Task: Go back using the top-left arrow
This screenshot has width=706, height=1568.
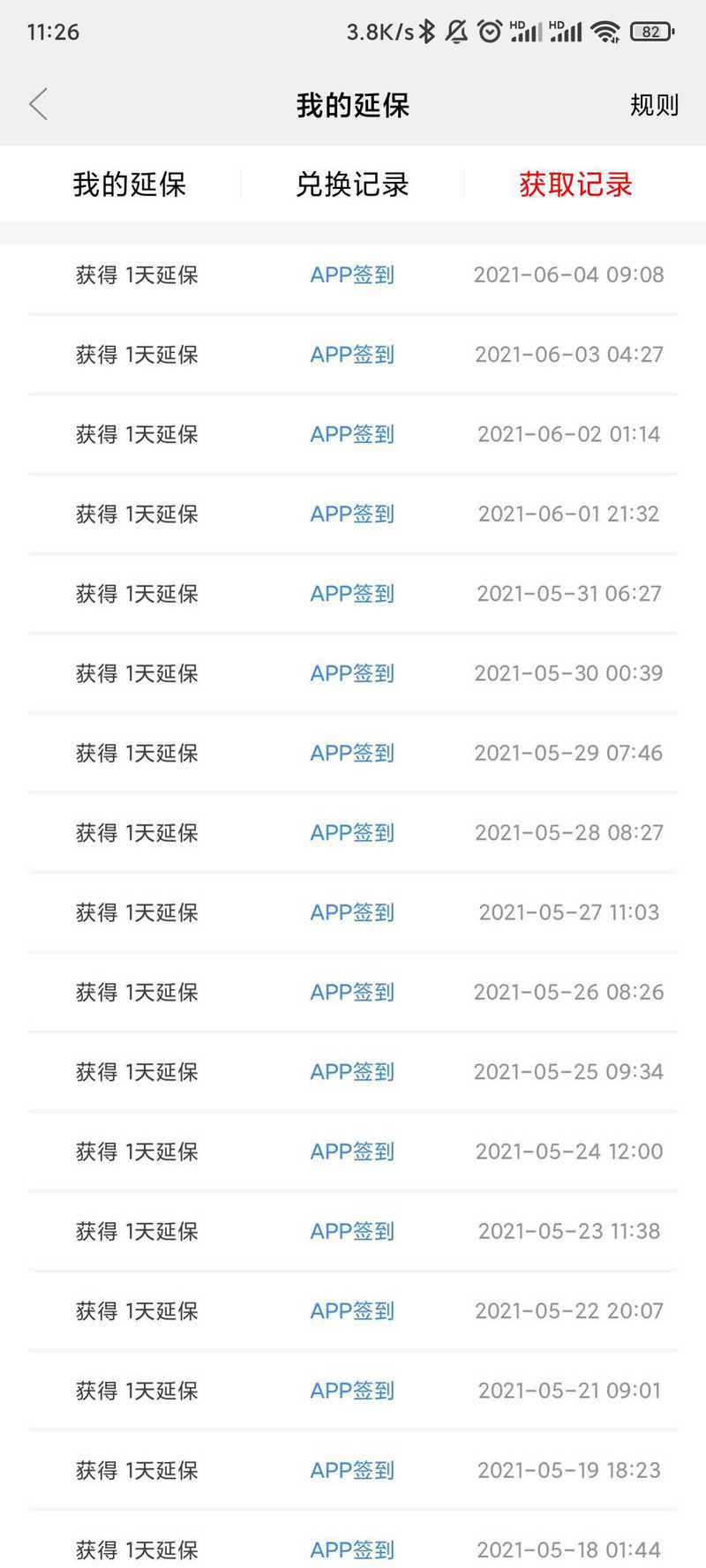Action: pos(38,105)
